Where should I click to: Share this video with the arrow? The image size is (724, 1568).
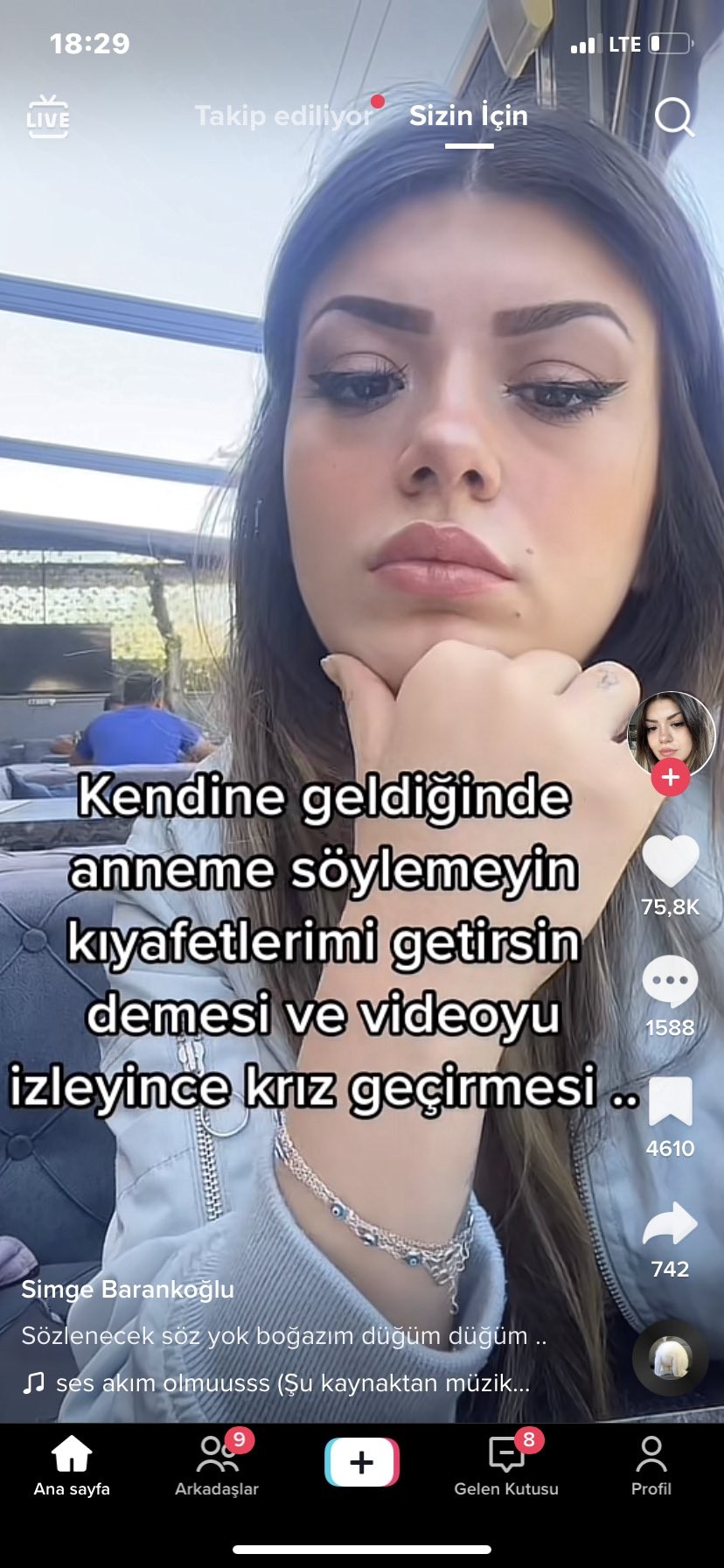671,1223
